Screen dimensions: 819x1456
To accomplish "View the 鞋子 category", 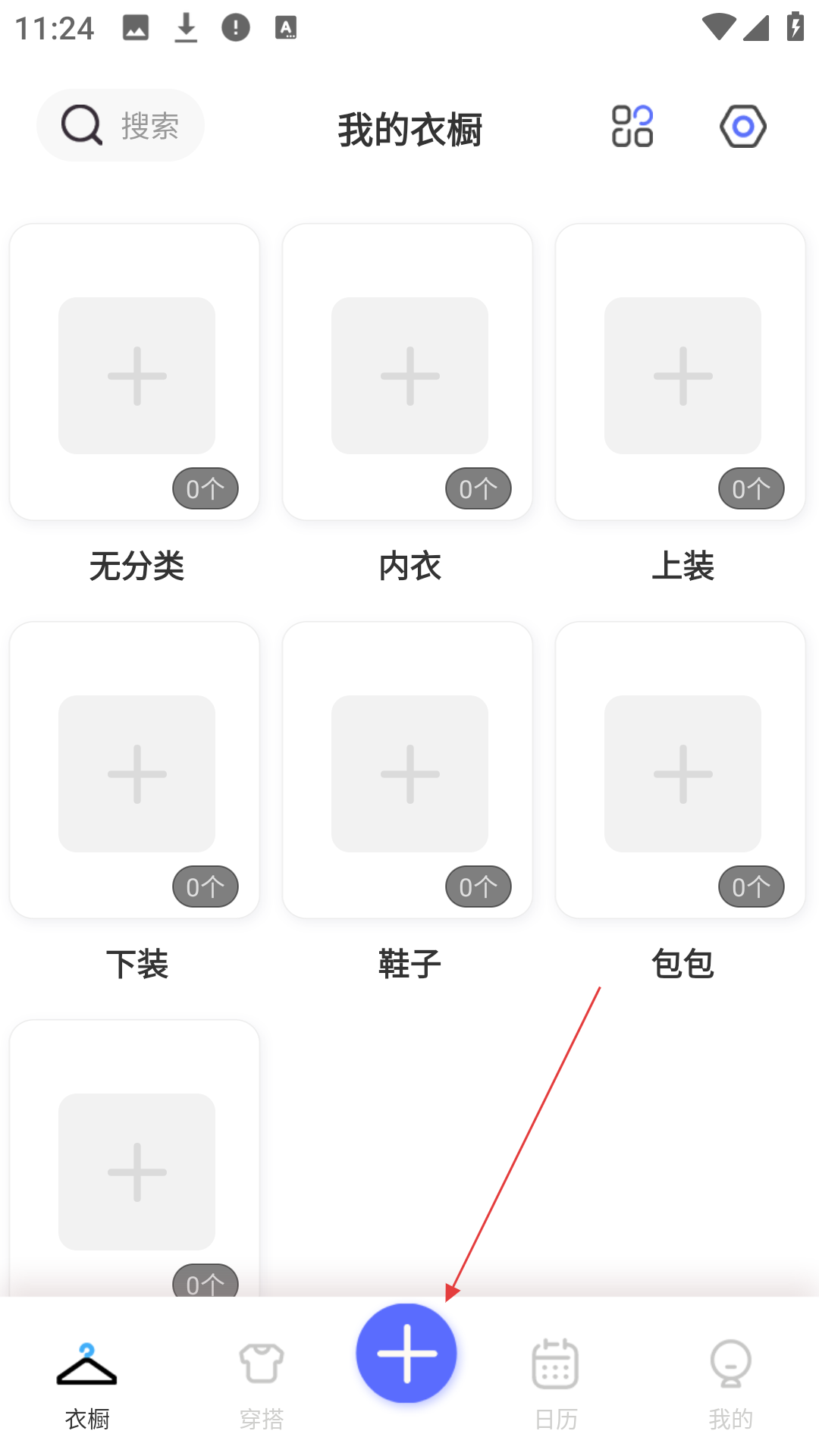I will tap(408, 770).
